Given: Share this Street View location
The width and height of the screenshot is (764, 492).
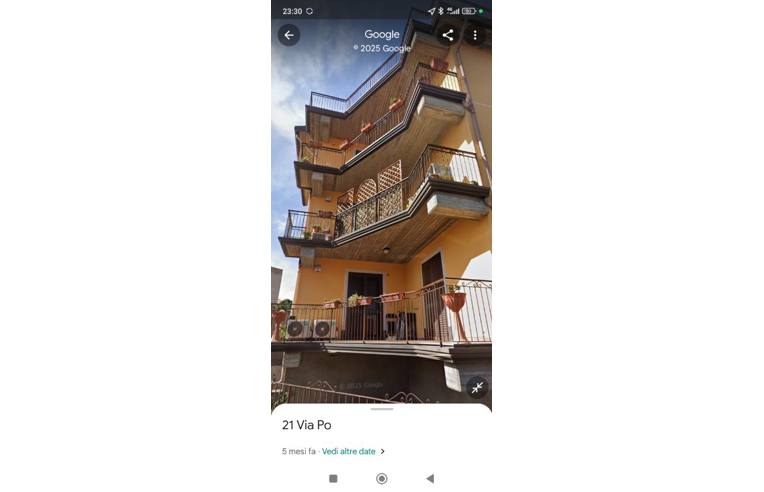Looking at the screenshot, I should 448,35.
